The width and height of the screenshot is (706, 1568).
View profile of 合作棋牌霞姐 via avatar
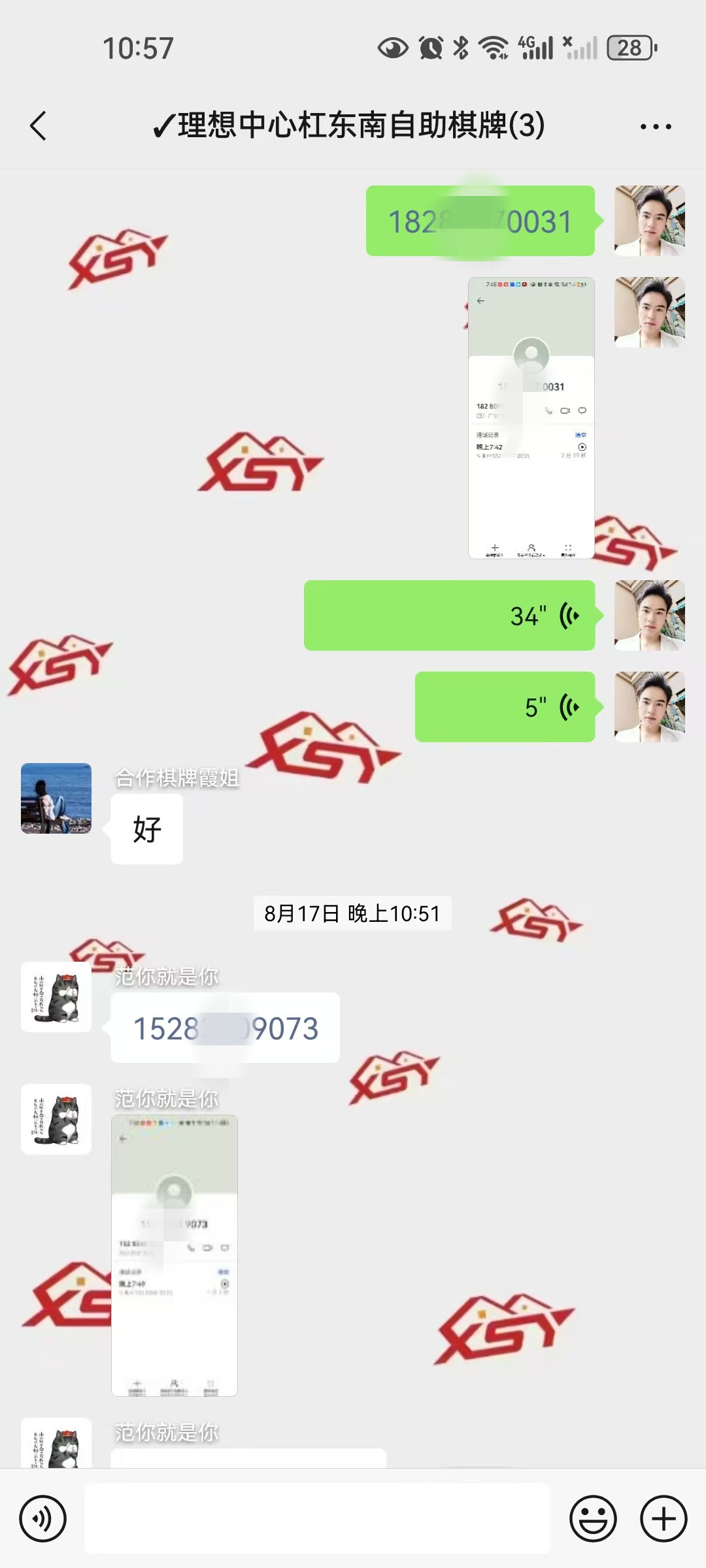pos(56,798)
